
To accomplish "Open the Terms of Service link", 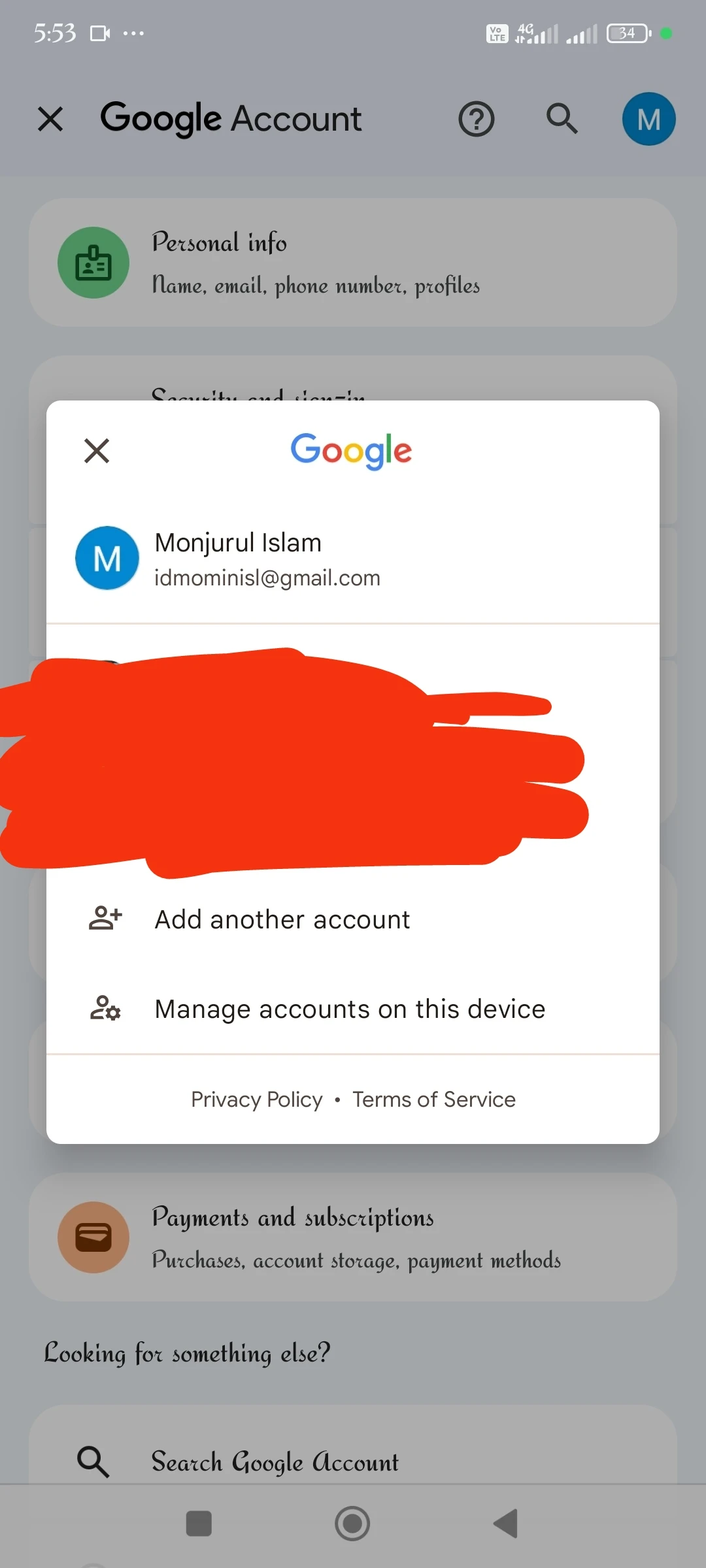I will pos(434,1100).
